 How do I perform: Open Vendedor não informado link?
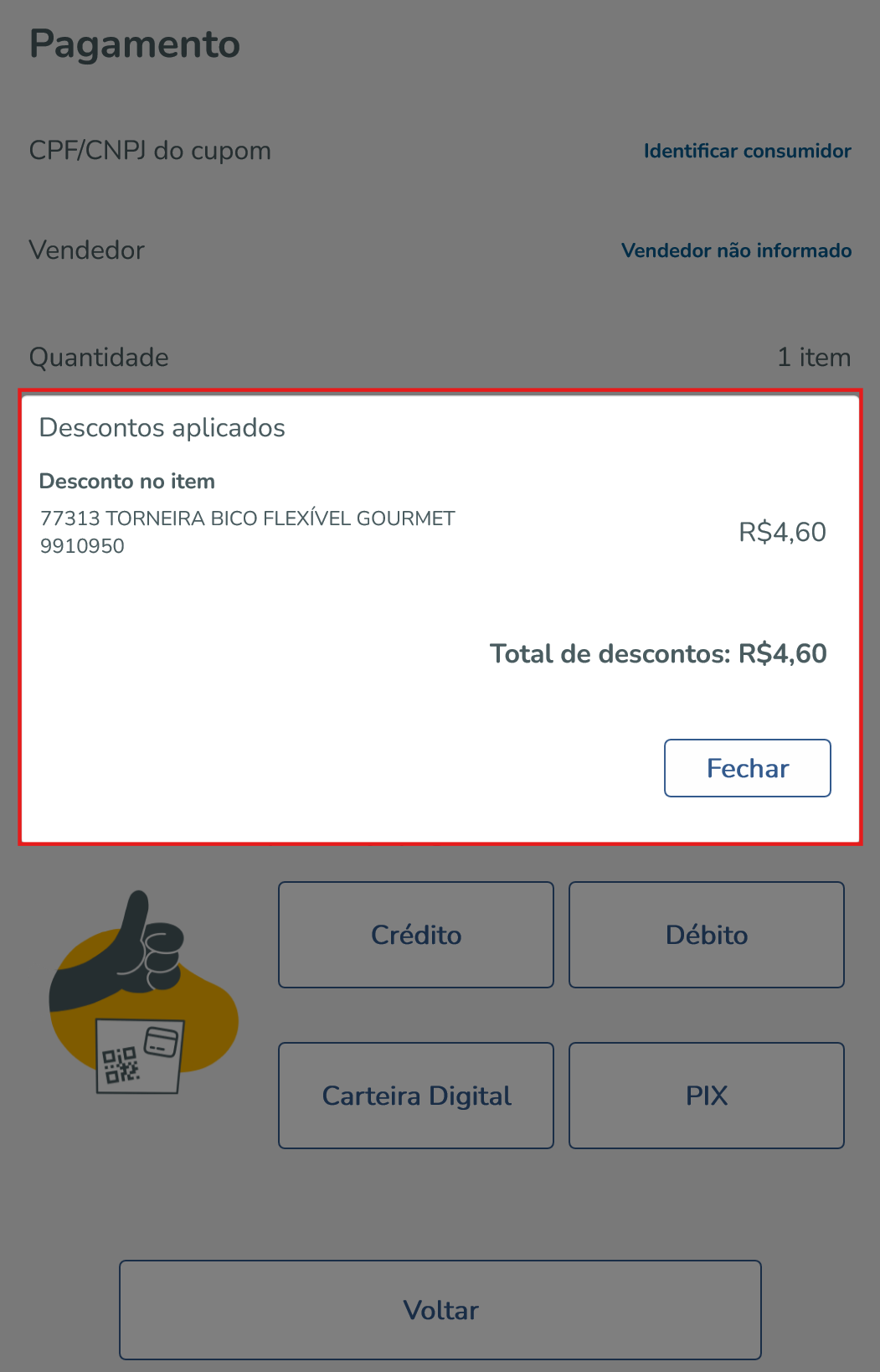point(736,250)
